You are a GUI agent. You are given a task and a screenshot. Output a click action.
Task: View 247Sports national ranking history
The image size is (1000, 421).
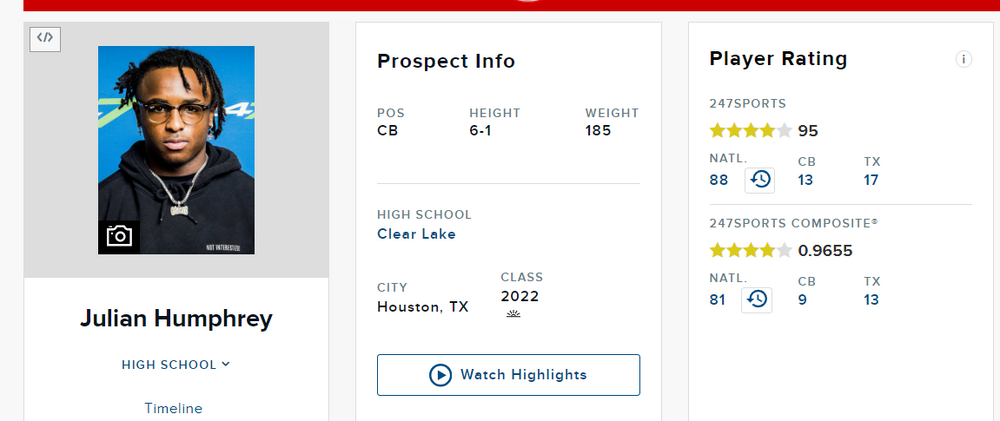[760, 180]
